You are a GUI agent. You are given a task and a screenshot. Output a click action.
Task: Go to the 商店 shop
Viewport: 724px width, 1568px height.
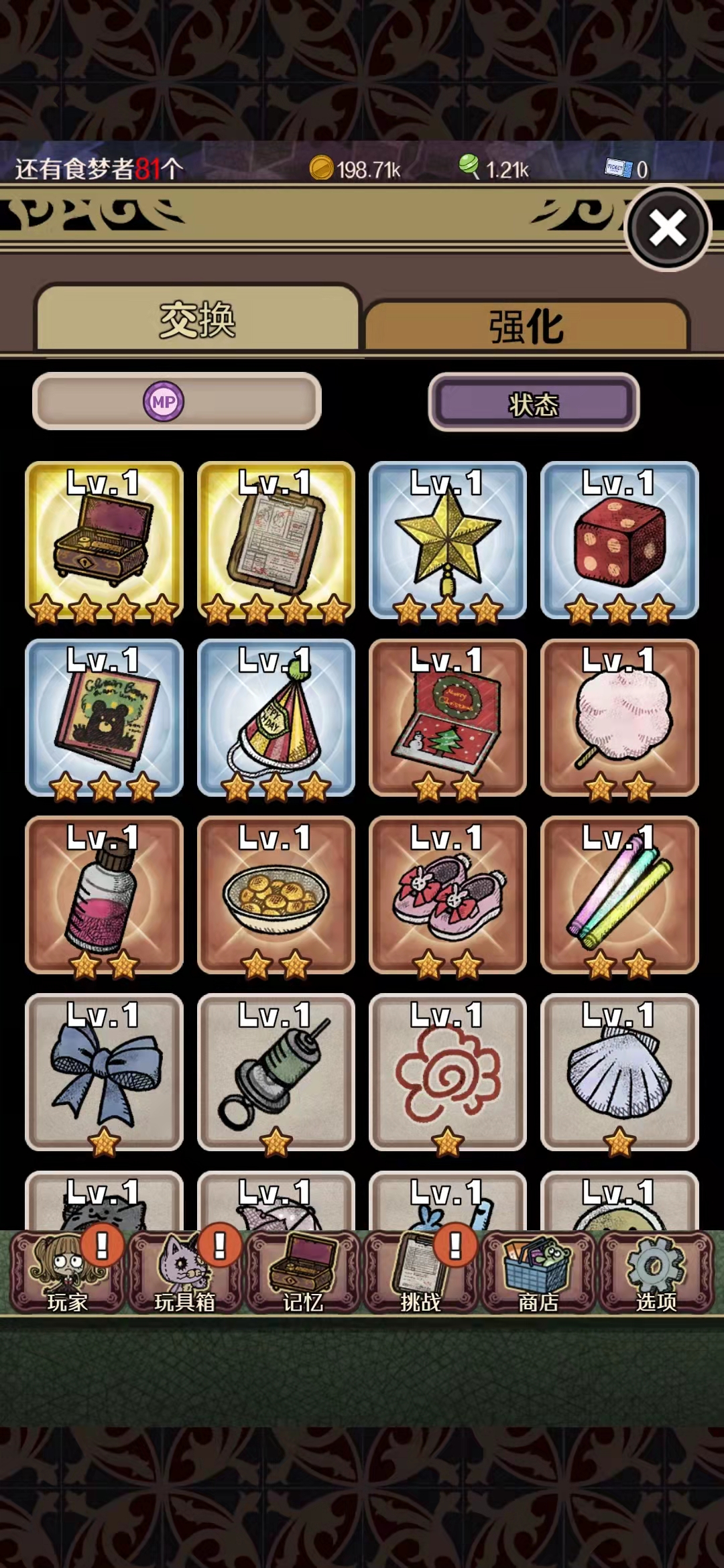pos(538,1272)
